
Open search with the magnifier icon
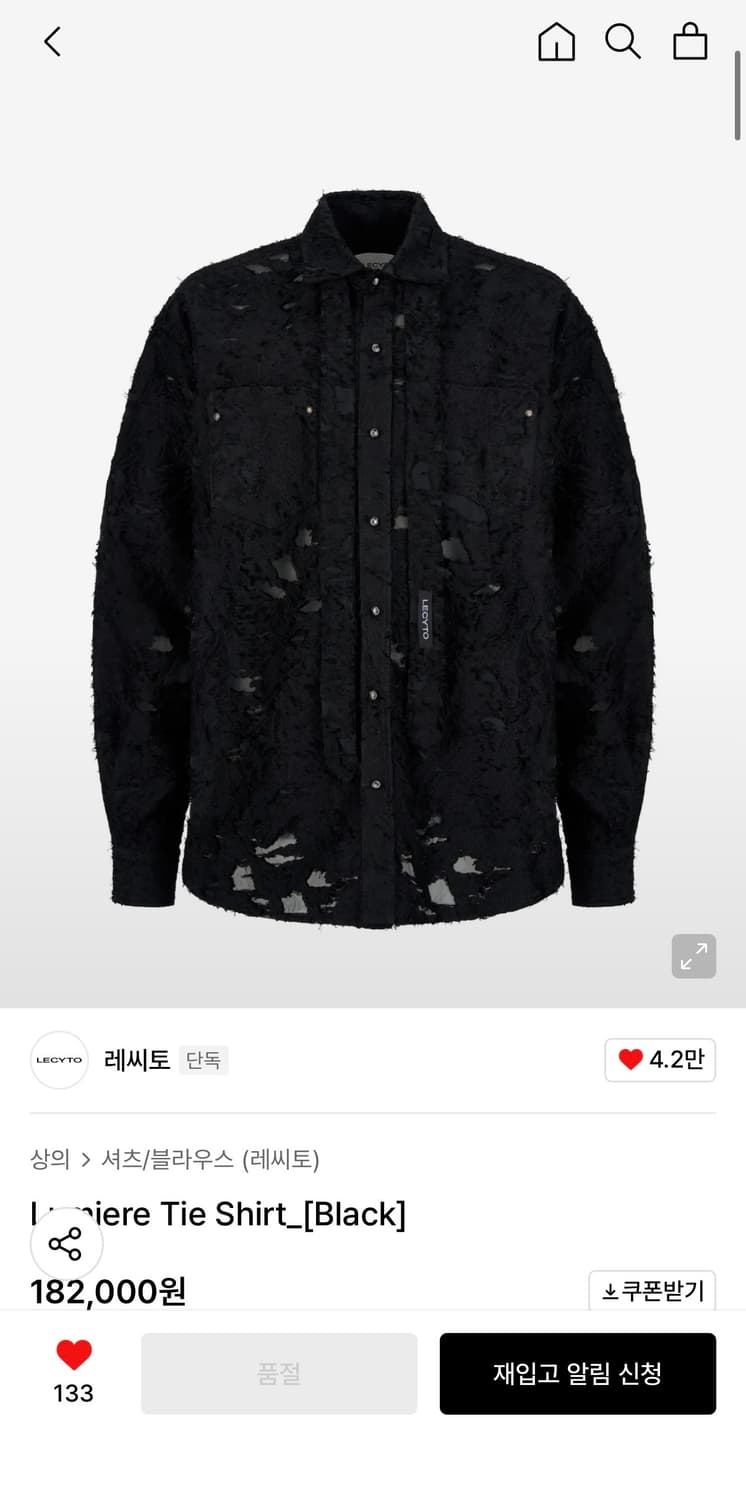click(623, 42)
